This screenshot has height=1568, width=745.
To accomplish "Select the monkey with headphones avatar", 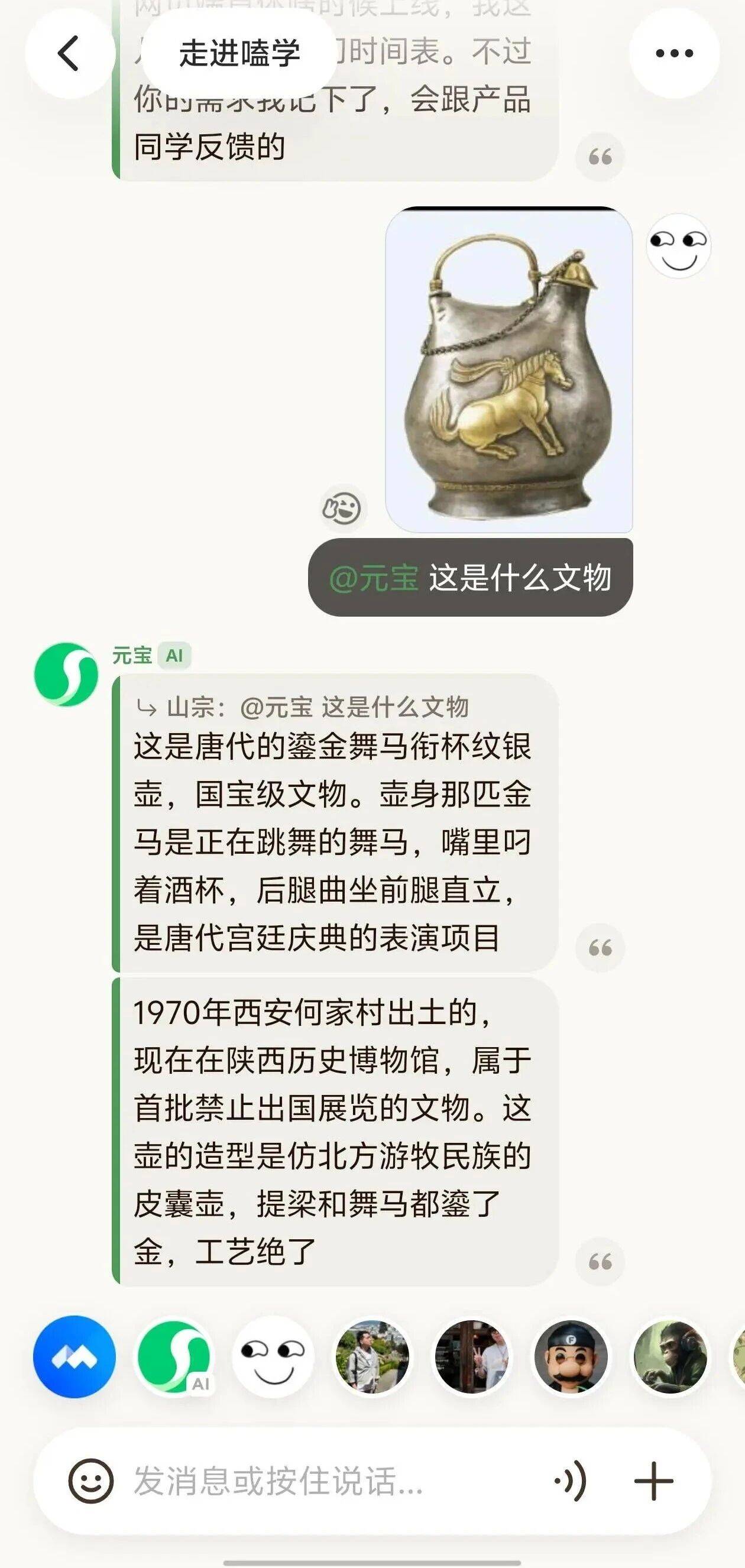I will (x=669, y=1357).
